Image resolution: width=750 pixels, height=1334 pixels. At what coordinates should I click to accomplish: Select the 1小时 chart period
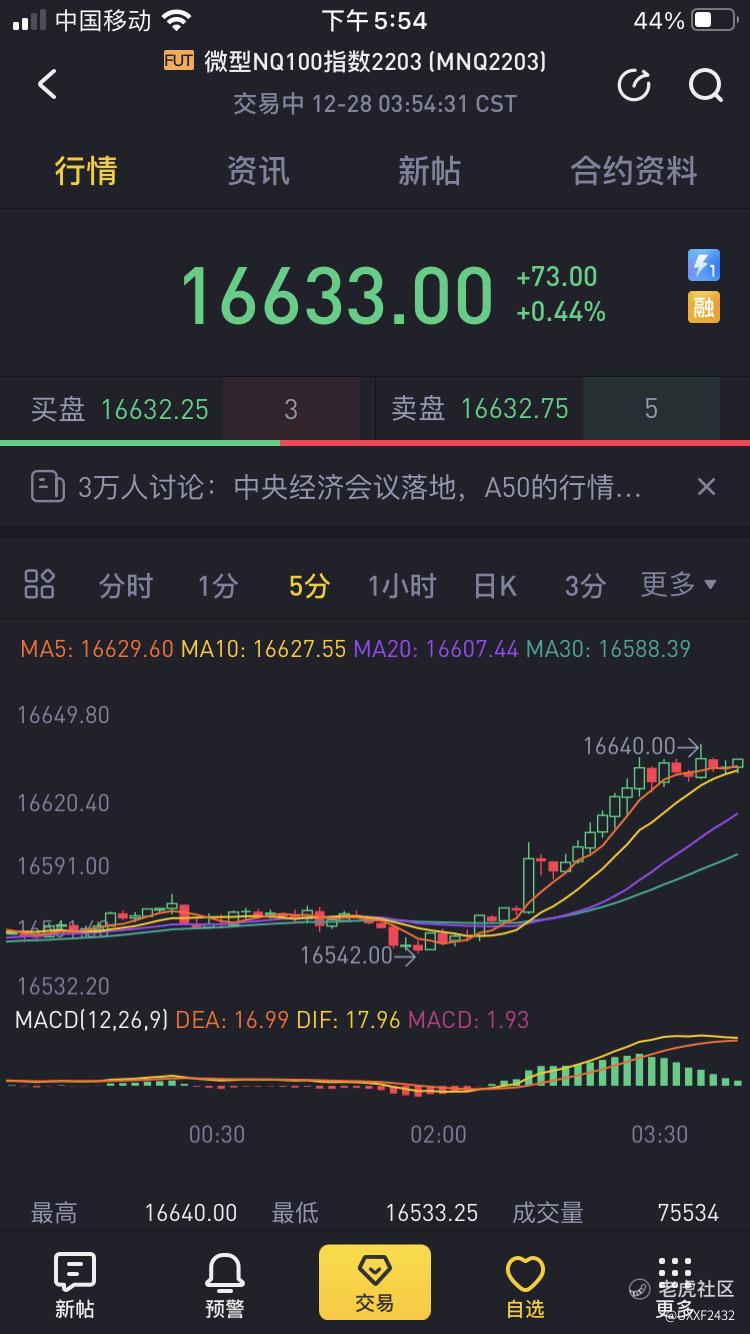[401, 585]
